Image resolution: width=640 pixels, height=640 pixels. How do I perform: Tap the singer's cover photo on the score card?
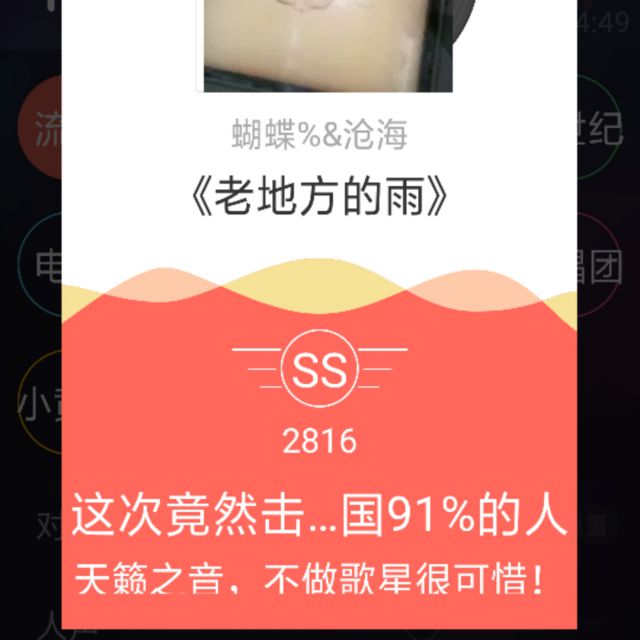coord(328,45)
